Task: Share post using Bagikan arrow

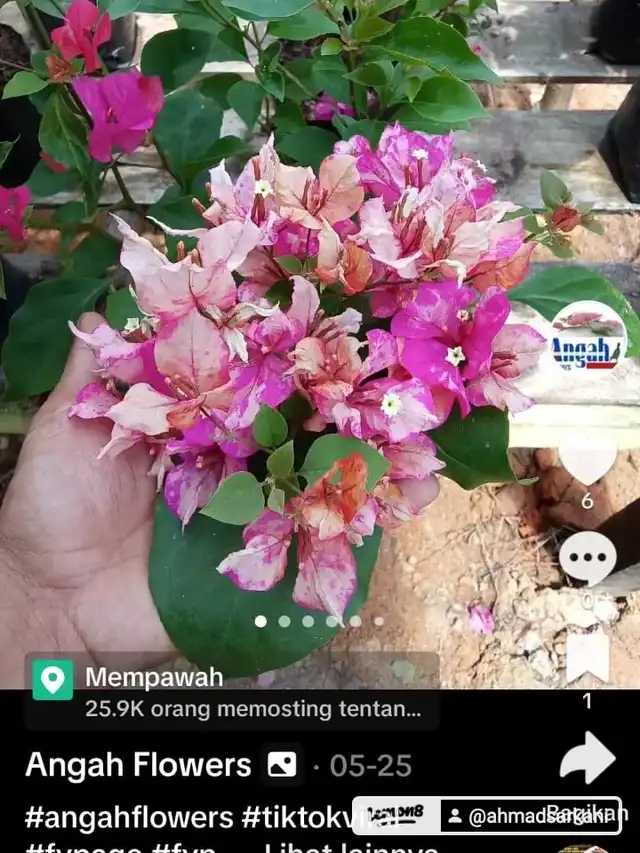Action: coord(587,758)
